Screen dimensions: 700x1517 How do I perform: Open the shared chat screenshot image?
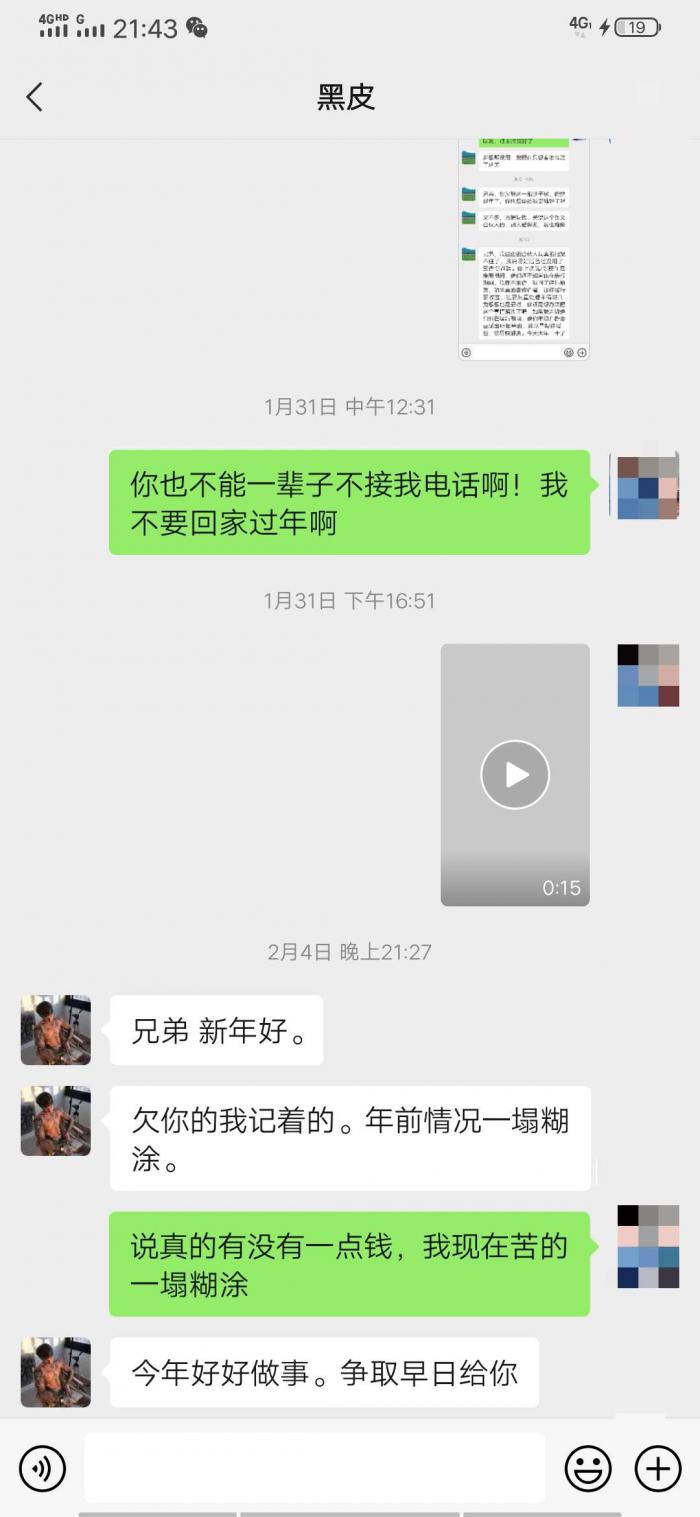523,250
